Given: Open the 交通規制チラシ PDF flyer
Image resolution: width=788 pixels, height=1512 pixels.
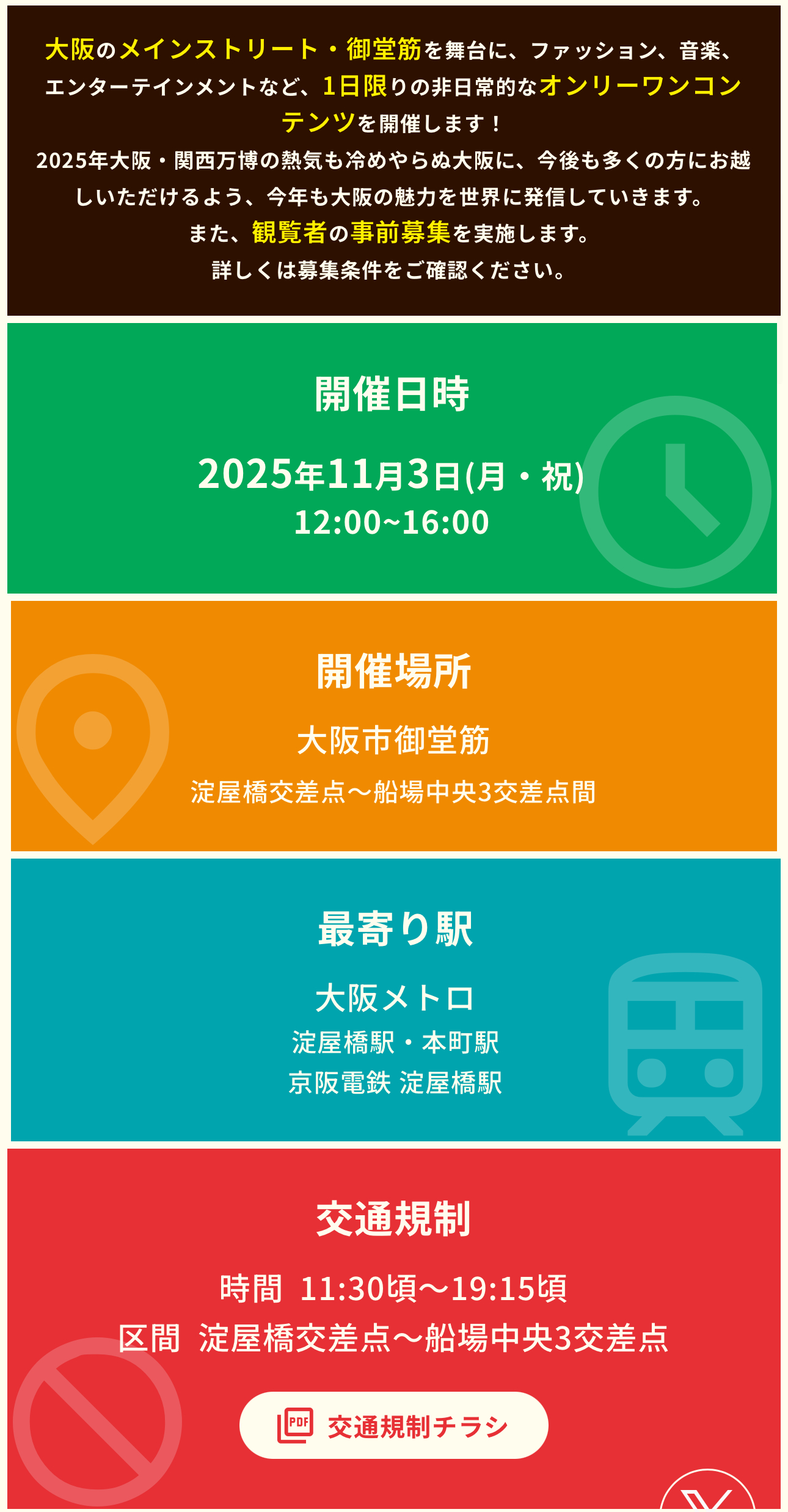Looking at the screenshot, I should click(393, 1426).
